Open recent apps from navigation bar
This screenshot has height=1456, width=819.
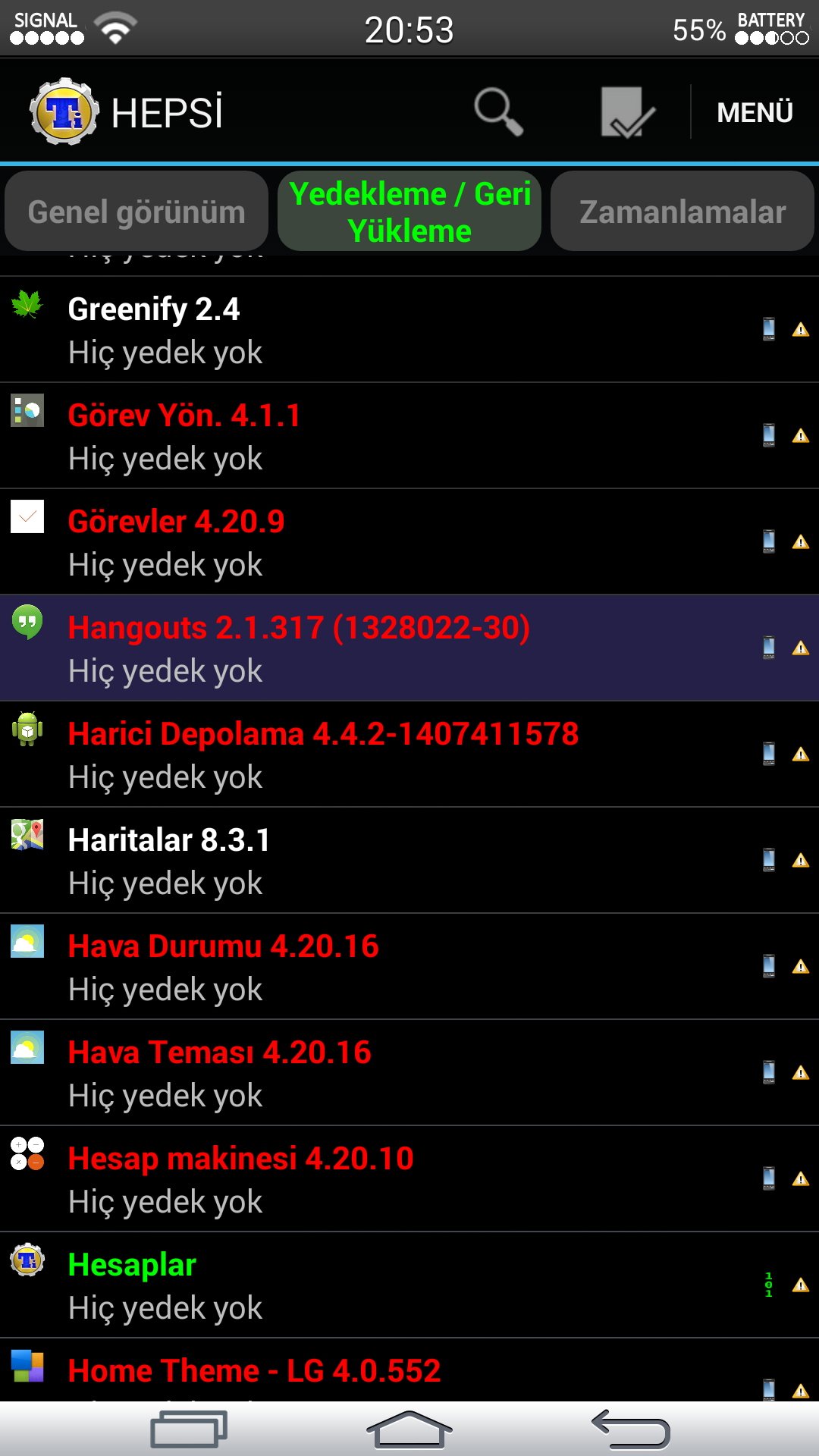pos(189,1429)
